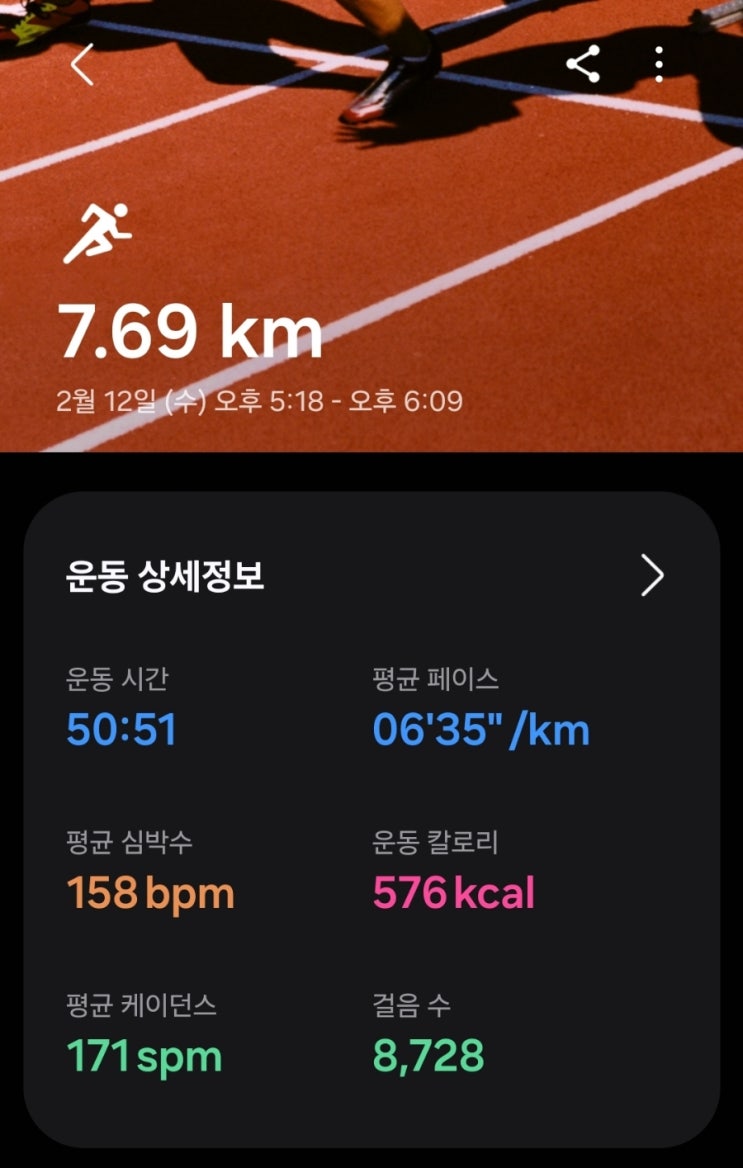Go back using the top-left arrow
This screenshot has height=1168, width=743.
click(82, 64)
